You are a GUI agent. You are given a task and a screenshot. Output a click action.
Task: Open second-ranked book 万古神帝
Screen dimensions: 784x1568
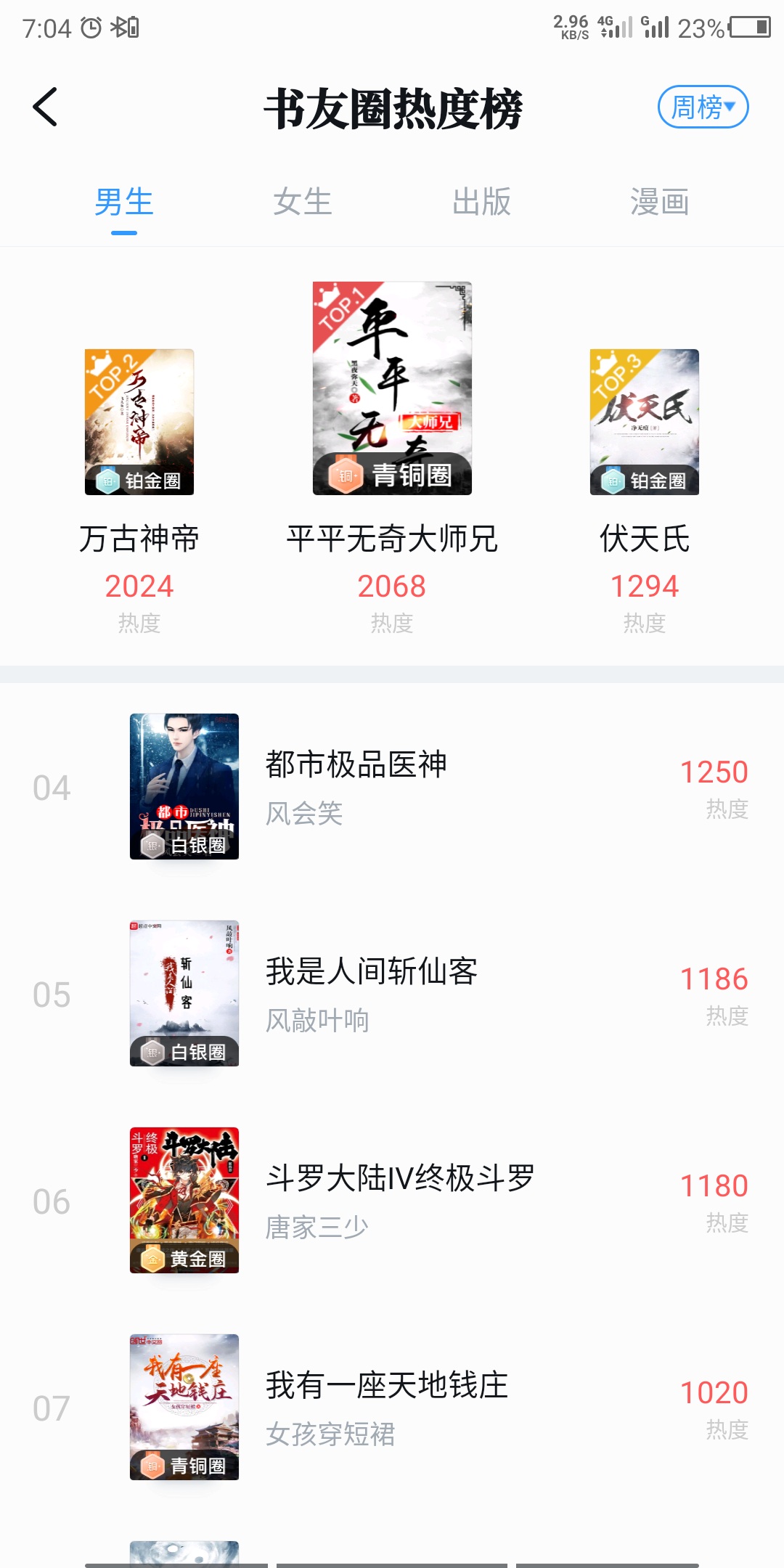click(x=139, y=422)
